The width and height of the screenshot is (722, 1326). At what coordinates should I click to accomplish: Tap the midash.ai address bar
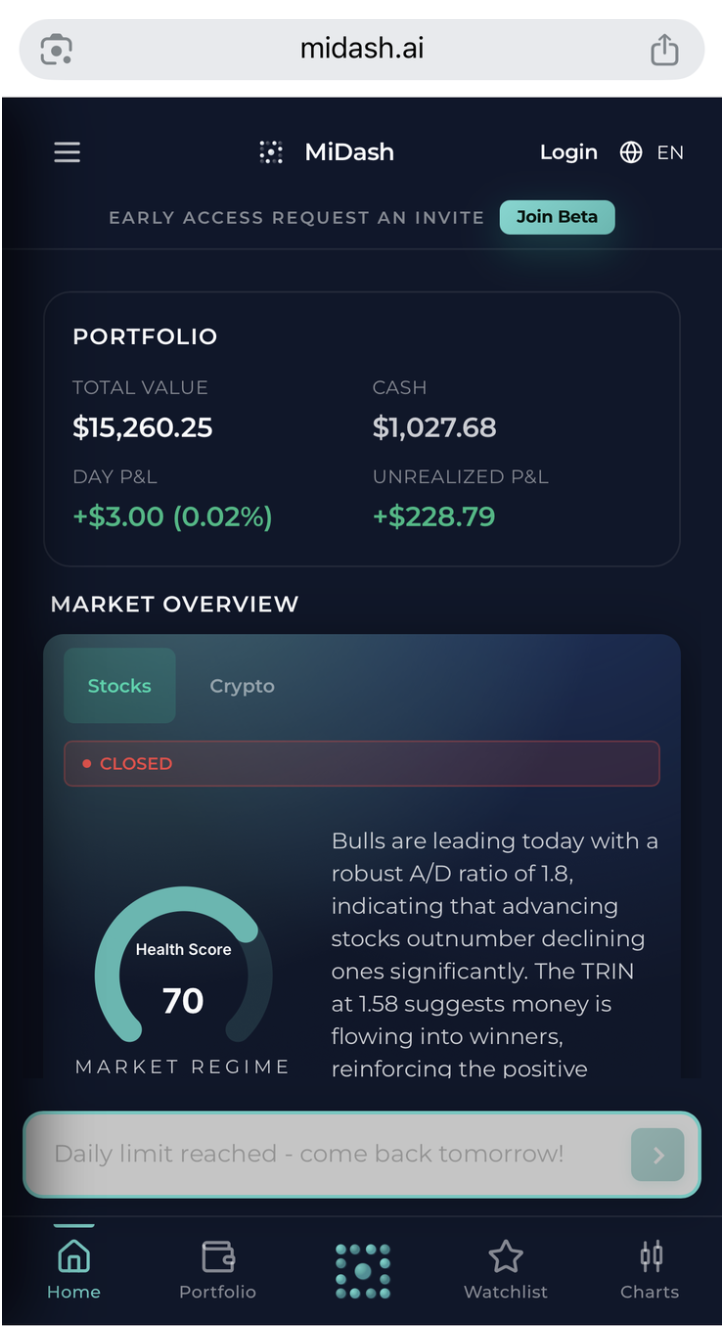(362, 49)
